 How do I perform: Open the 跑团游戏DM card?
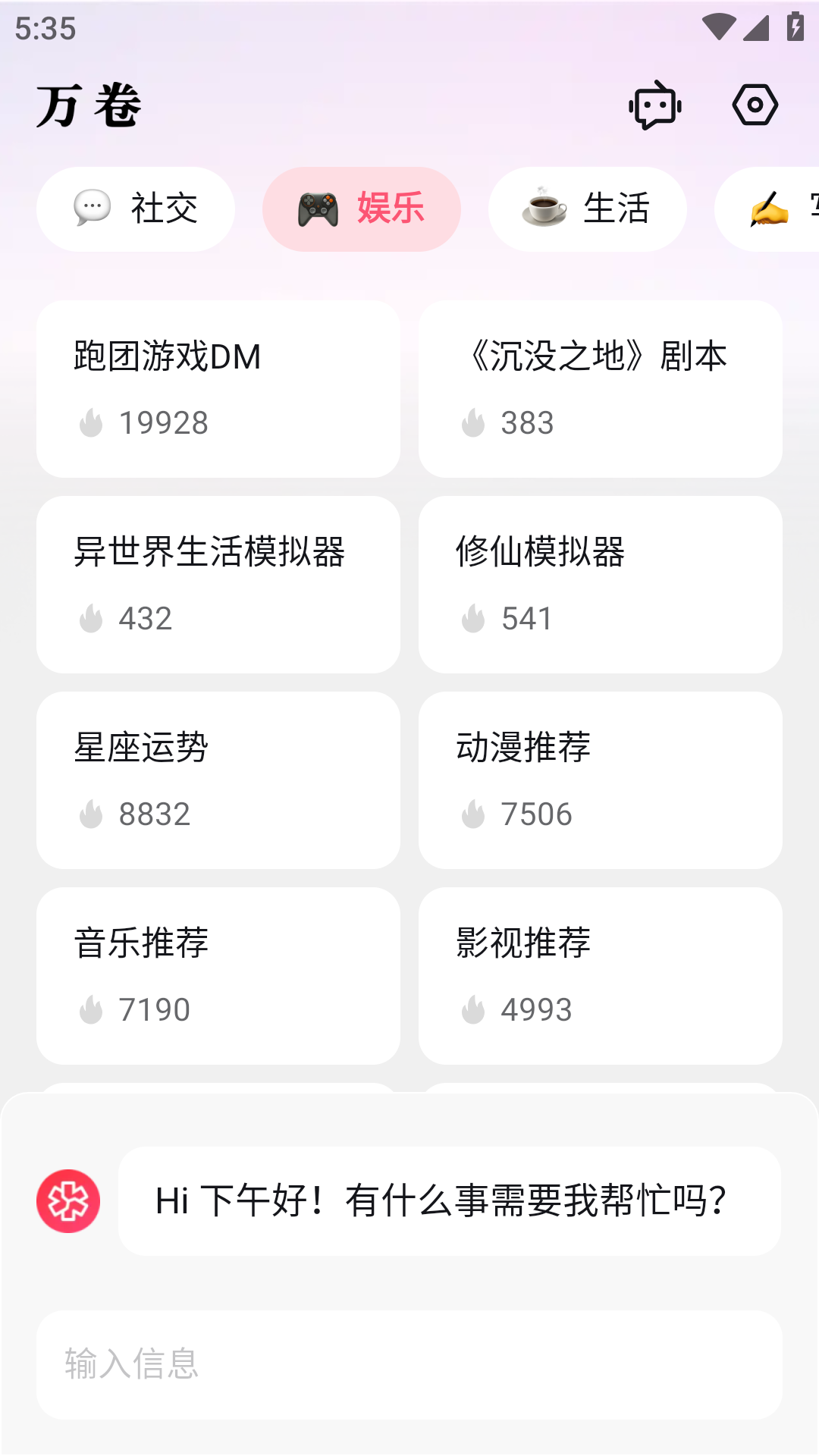click(x=218, y=389)
